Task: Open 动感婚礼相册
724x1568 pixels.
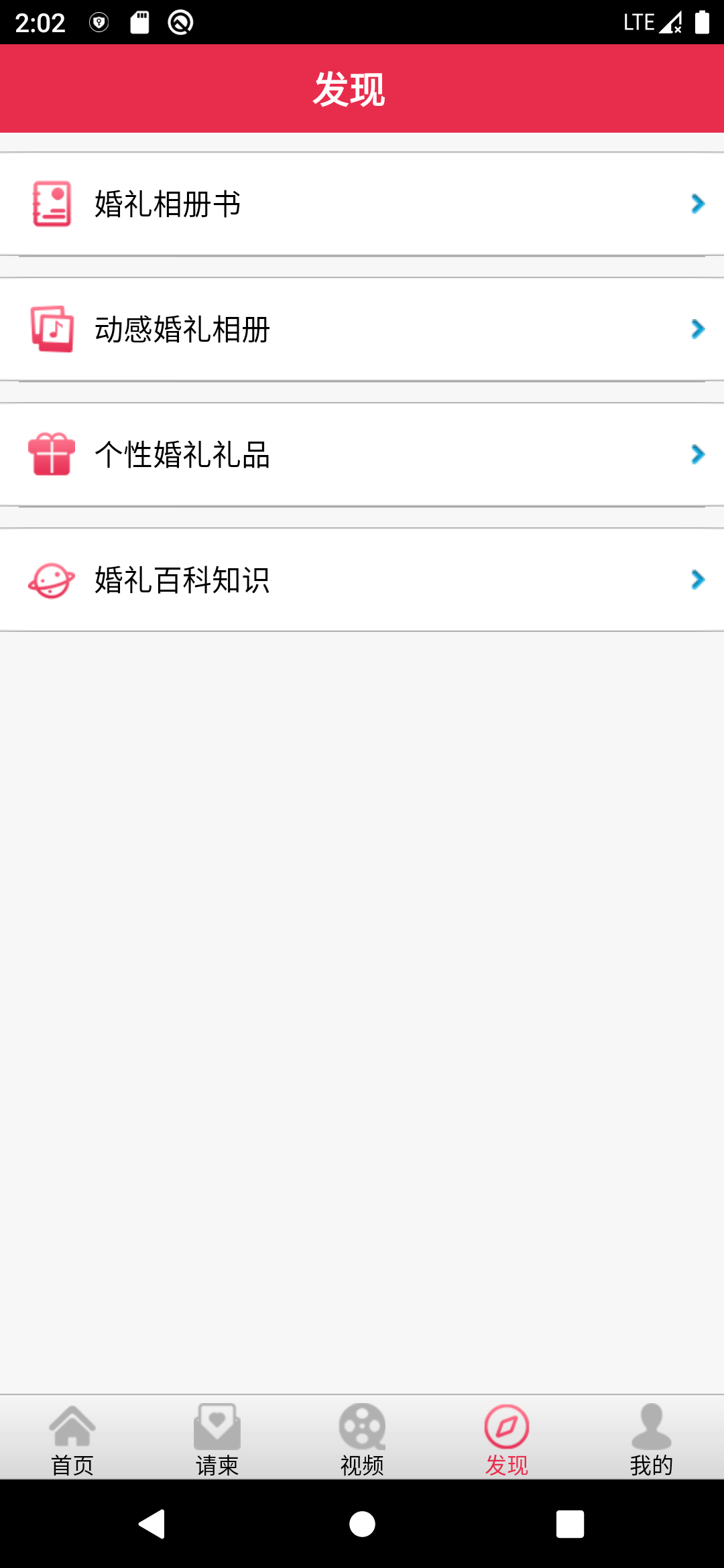Action: (x=362, y=329)
